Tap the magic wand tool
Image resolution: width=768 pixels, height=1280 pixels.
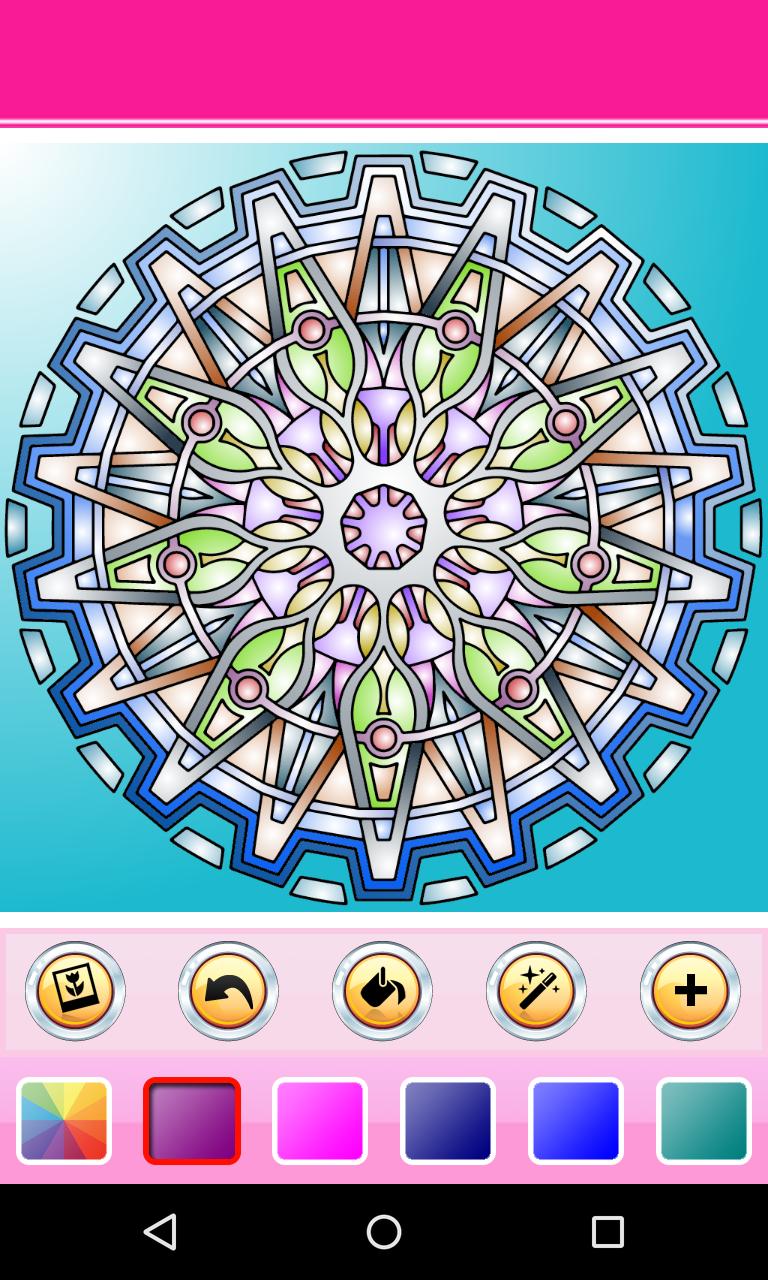(x=536, y=991)
